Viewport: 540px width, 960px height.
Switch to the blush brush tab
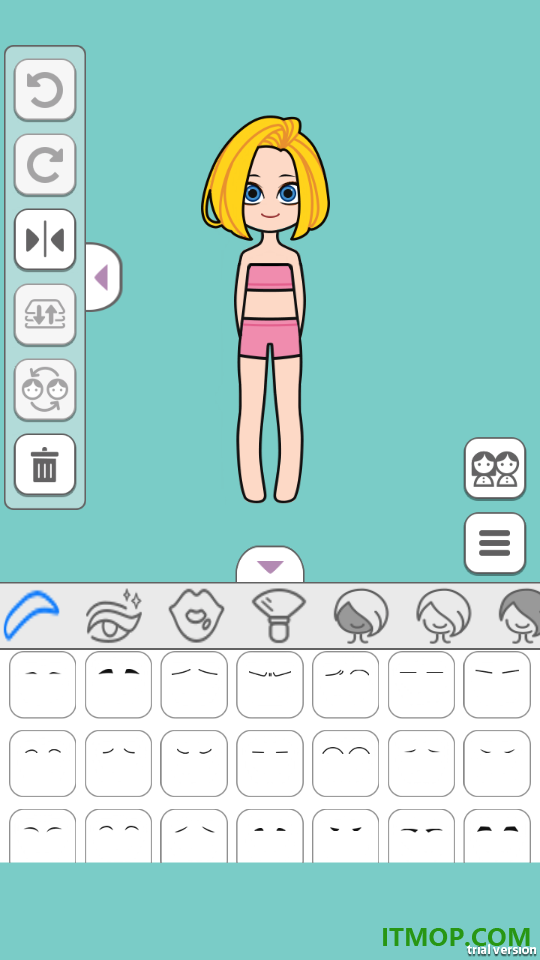coord(279,615)
